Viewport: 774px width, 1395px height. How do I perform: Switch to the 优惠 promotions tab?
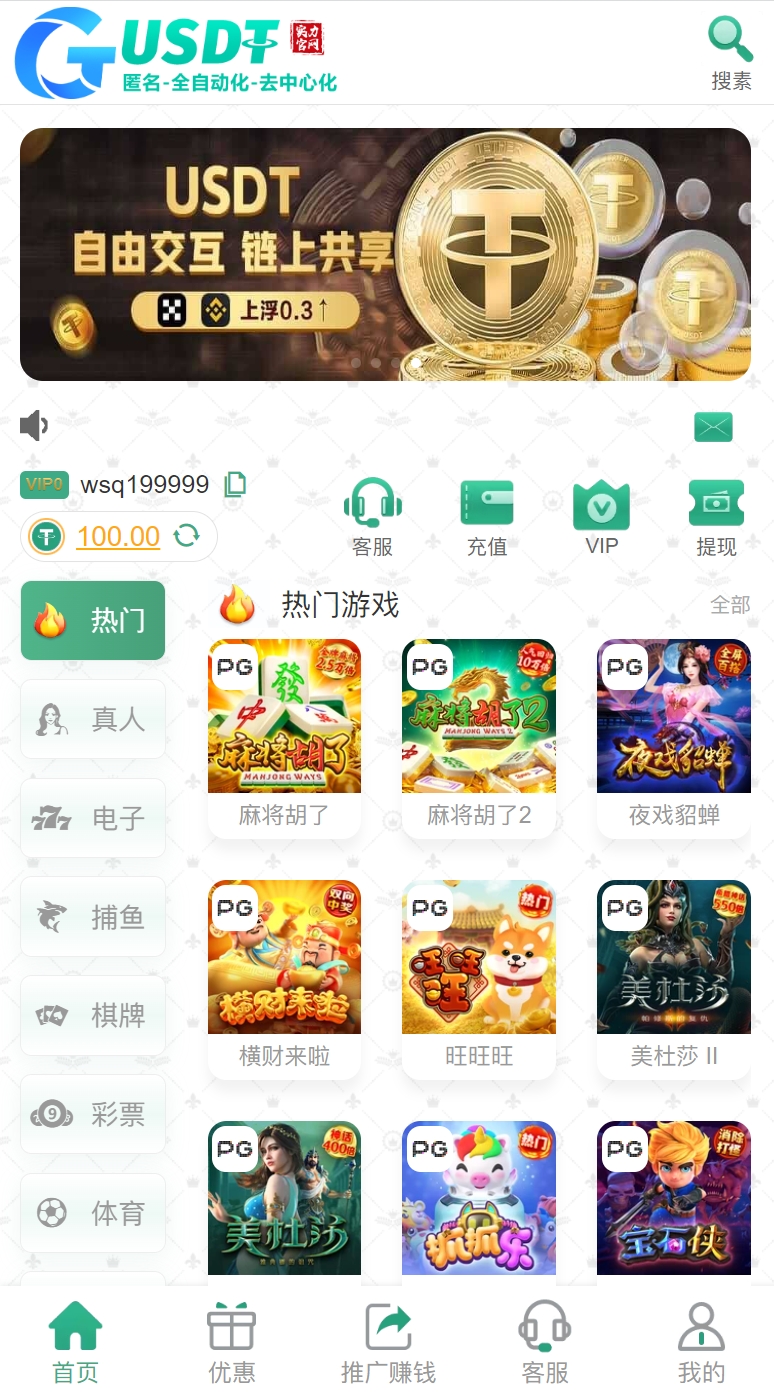point(232,1342)
